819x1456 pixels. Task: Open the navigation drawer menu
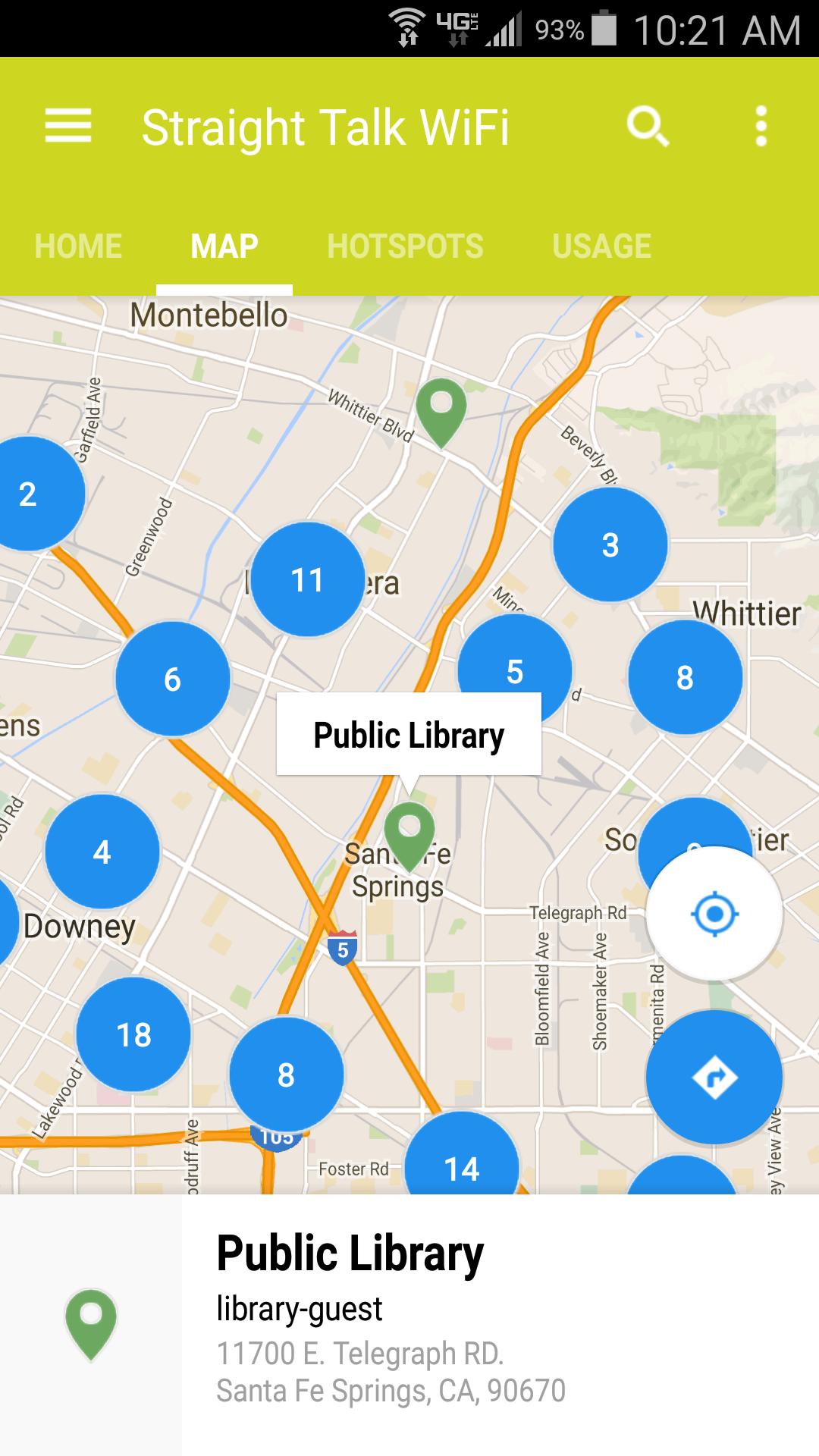[68, 126]
